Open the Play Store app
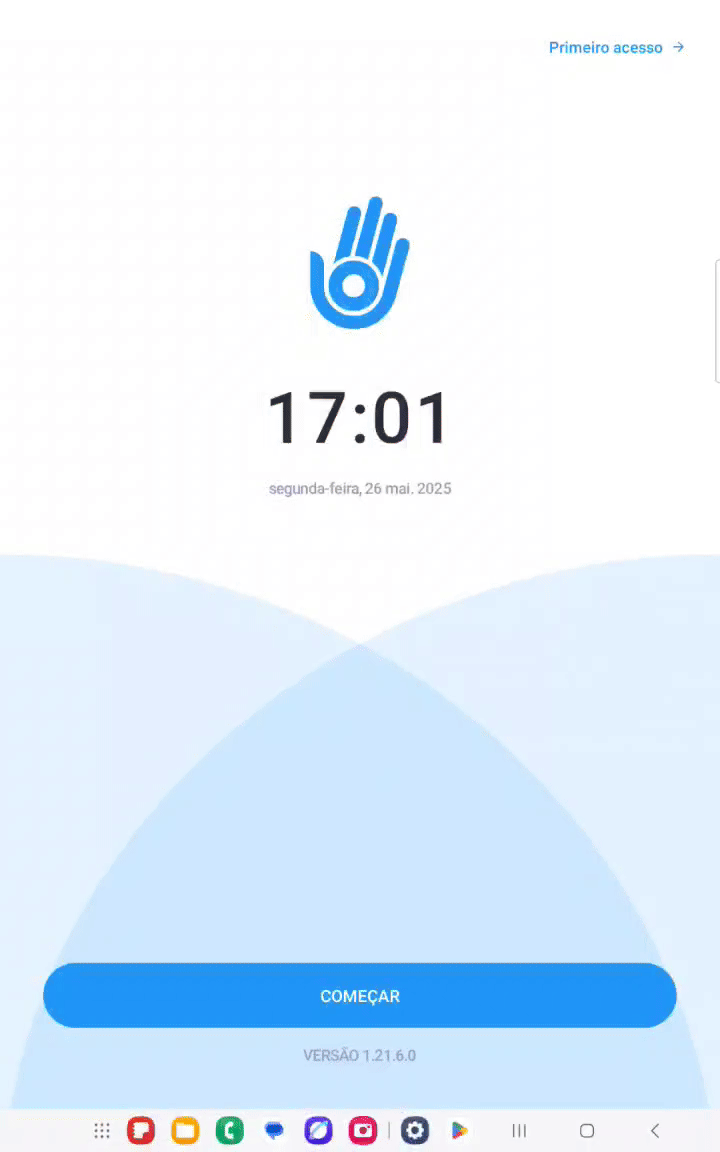Screen dimensions: 720x1152 click(x=459, y=1131)
